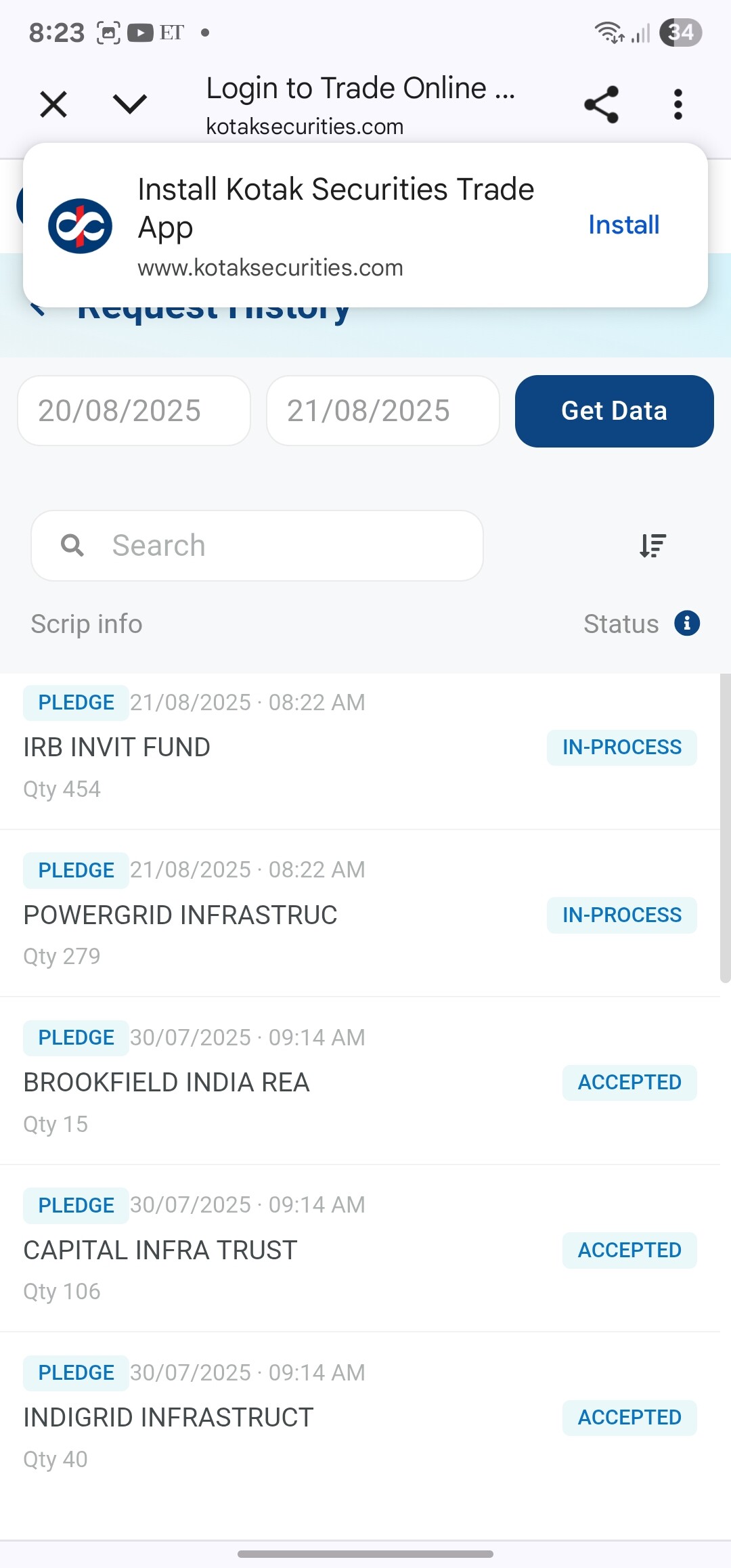731x1568 pixels.
Task: View CAPITAL INFRA TRUST pledge details
Action: tap(271, 1250)
